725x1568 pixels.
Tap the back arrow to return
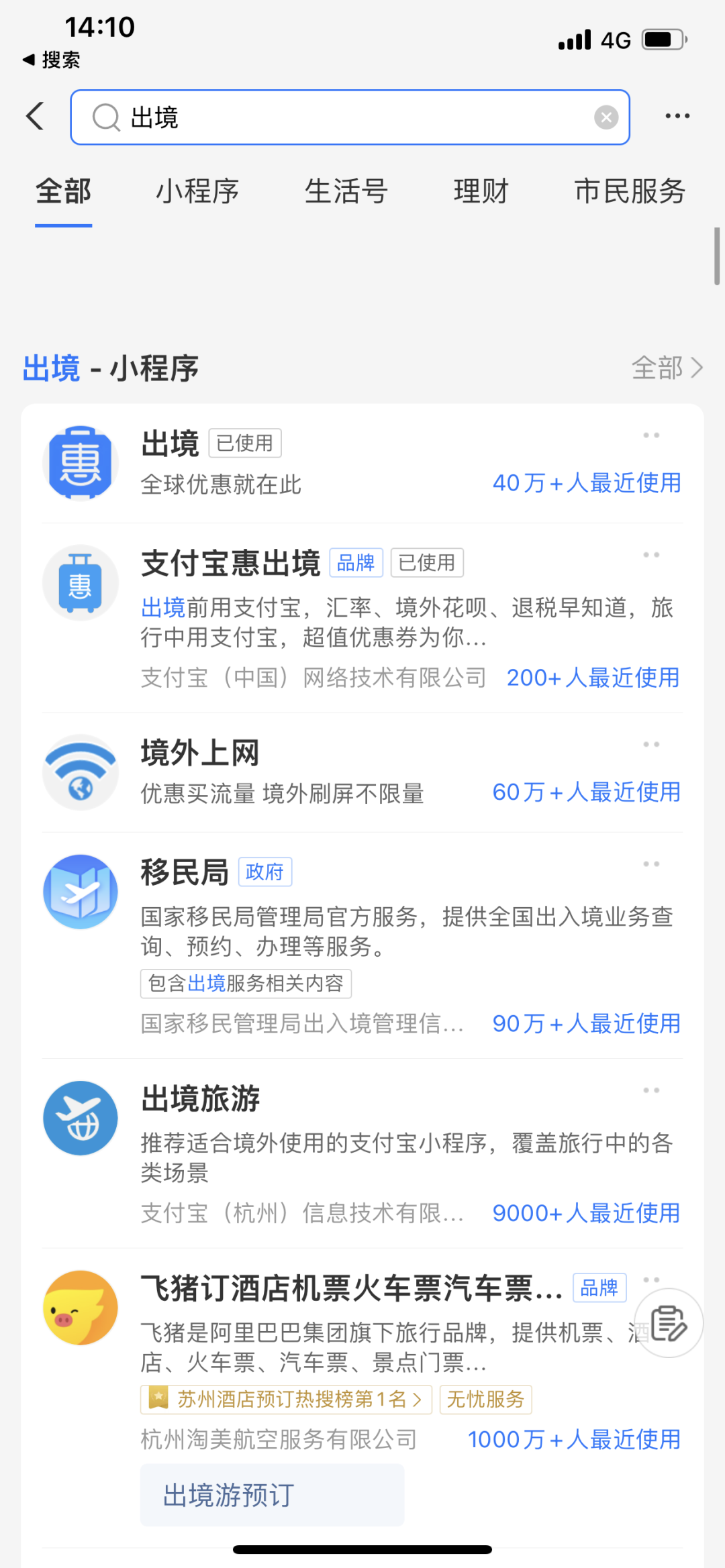pyautogui.click(x=35, y=115)
